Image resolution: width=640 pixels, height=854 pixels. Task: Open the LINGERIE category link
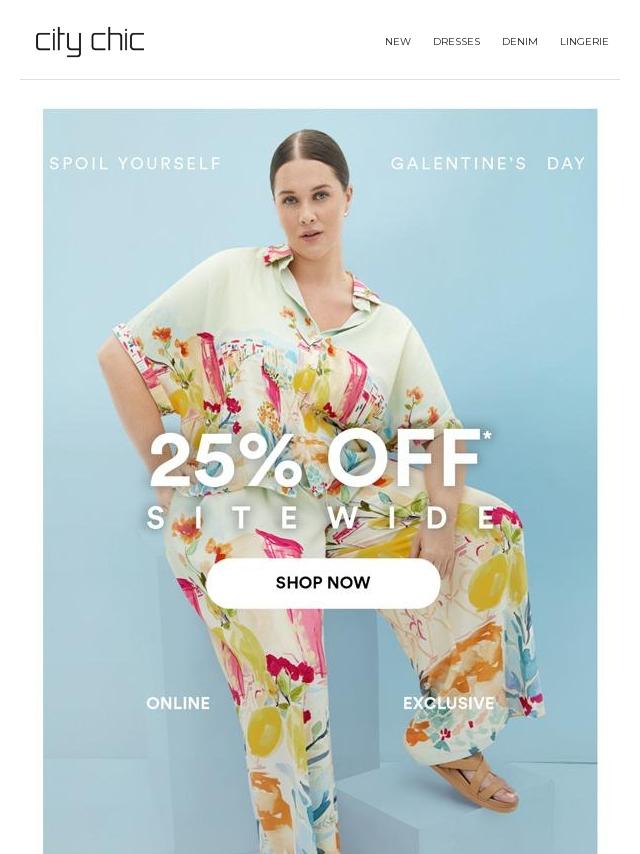coord(584,42)
